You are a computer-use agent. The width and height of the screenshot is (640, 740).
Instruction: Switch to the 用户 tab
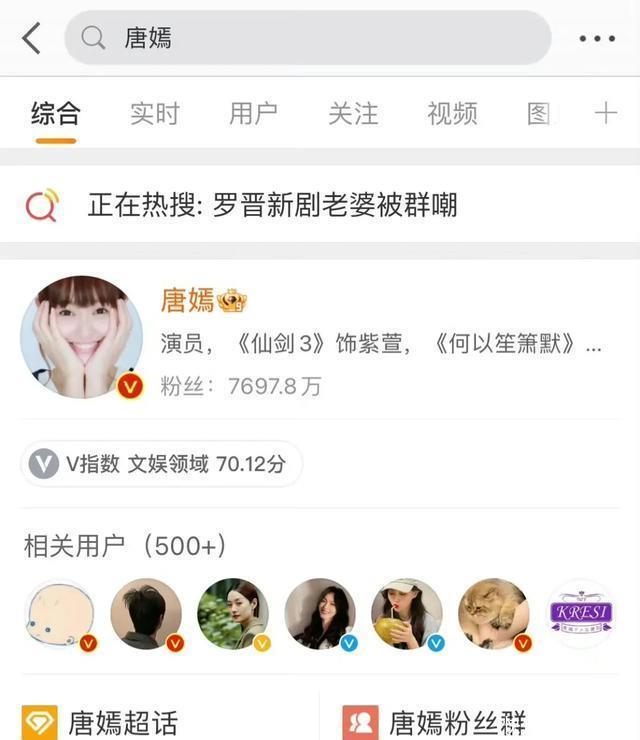pyautogui.click(x=253, y=114)
